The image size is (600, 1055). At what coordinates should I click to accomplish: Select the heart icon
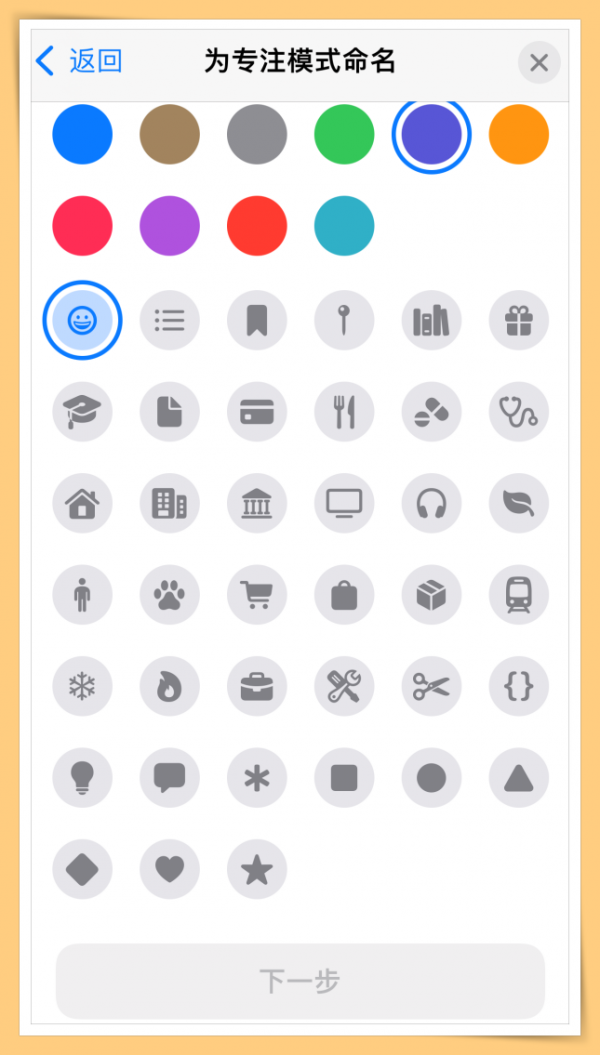coord(169,870)
